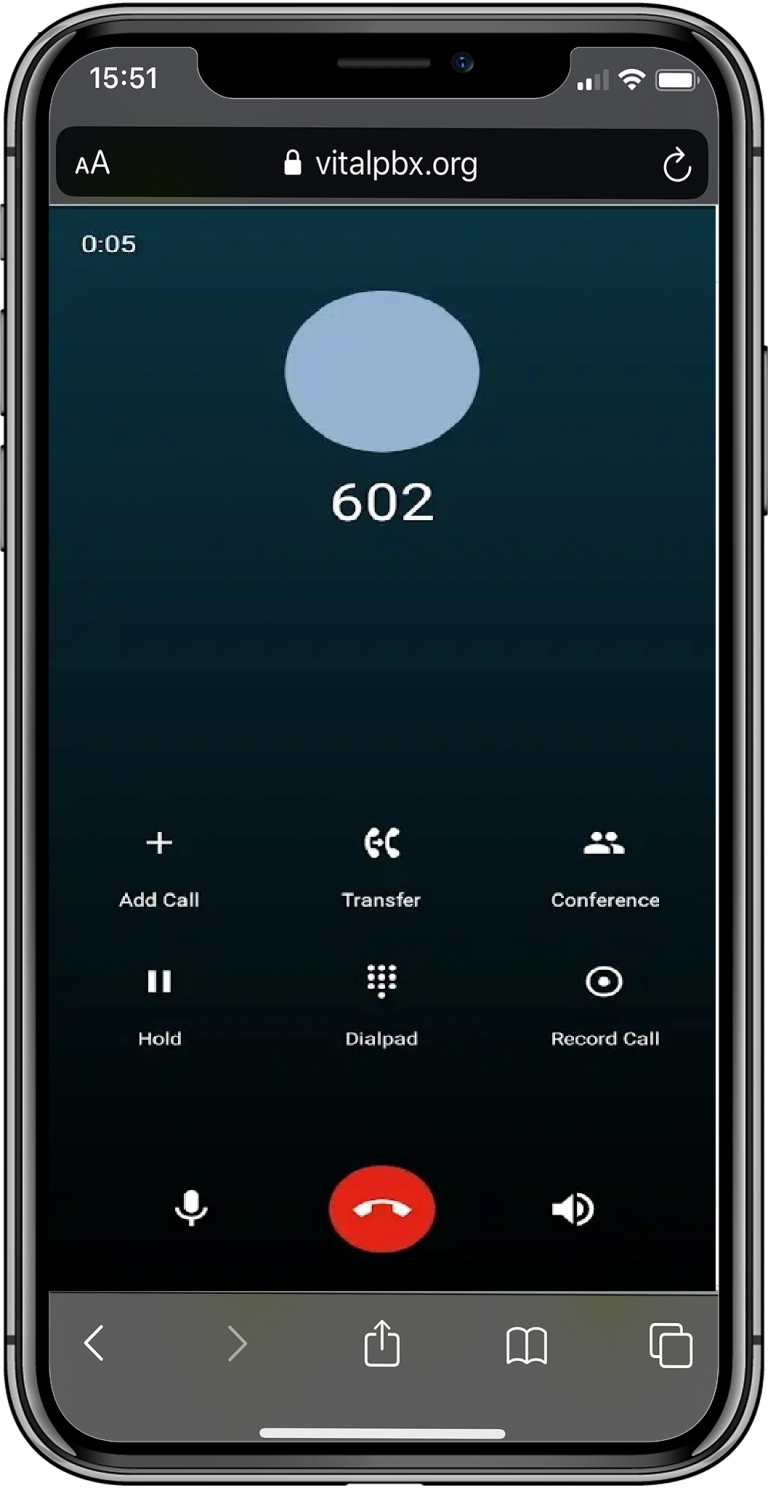Mute the microphone
Screen dimensions: 768x1488
[190, 1209]
